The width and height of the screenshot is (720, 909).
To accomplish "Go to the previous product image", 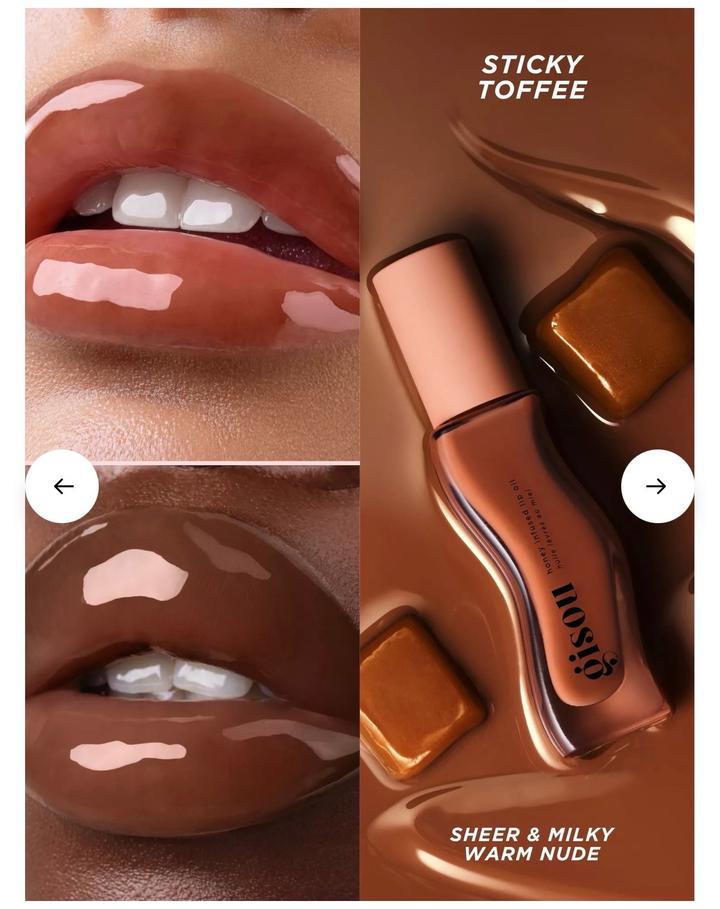I will click(x=62, y=486).
